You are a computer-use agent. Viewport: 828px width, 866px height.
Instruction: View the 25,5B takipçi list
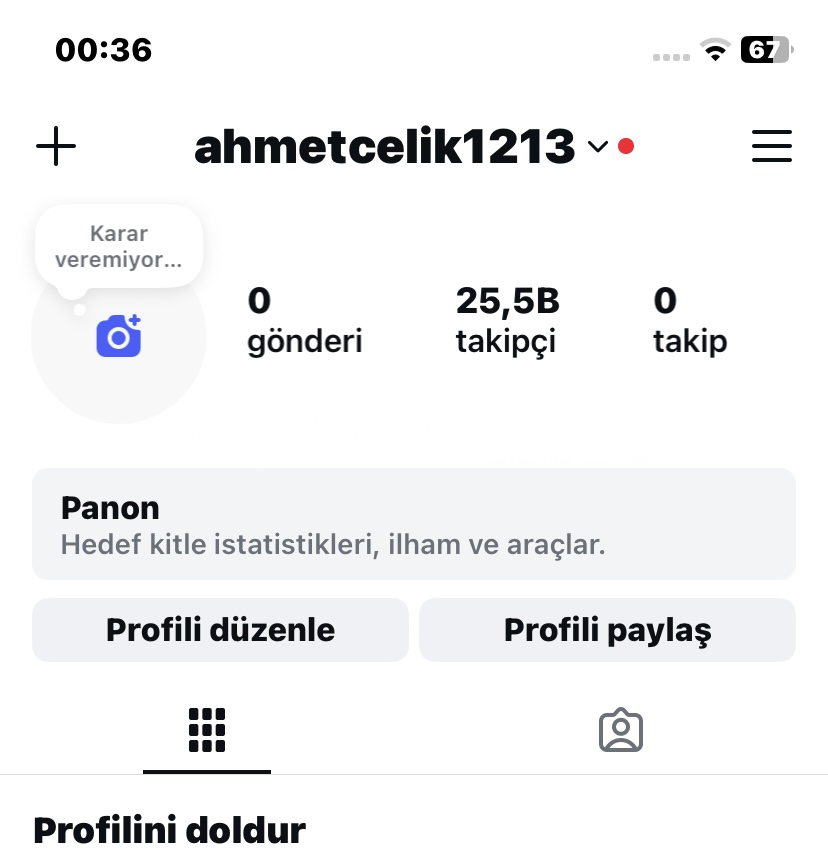click(507, 320)
